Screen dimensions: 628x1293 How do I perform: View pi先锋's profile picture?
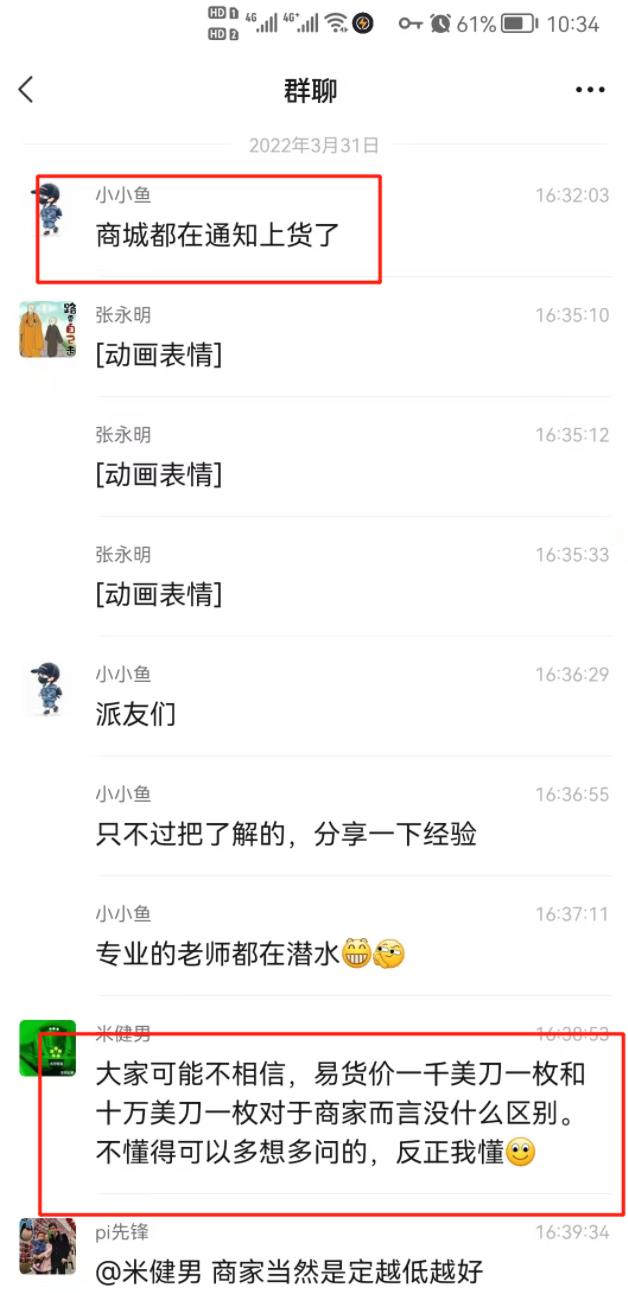(x=48, y=1246)
